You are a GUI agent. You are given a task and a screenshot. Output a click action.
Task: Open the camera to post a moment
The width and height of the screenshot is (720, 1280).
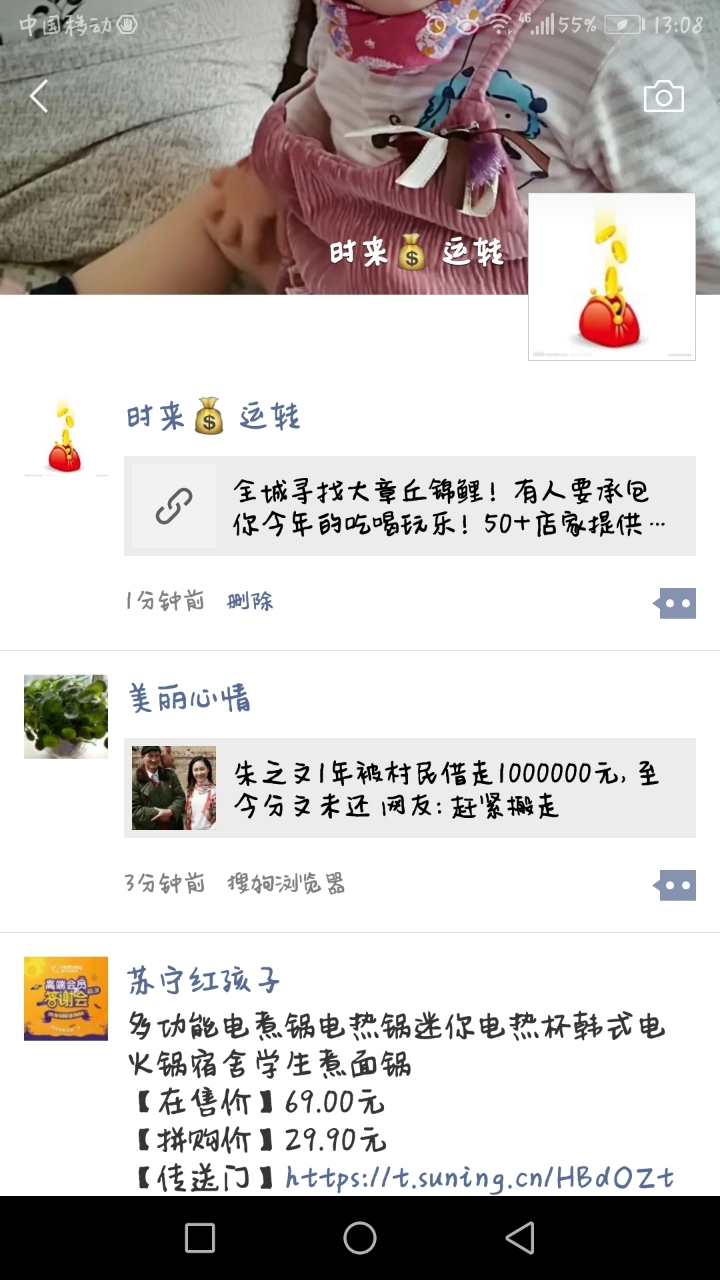(663, 97)
